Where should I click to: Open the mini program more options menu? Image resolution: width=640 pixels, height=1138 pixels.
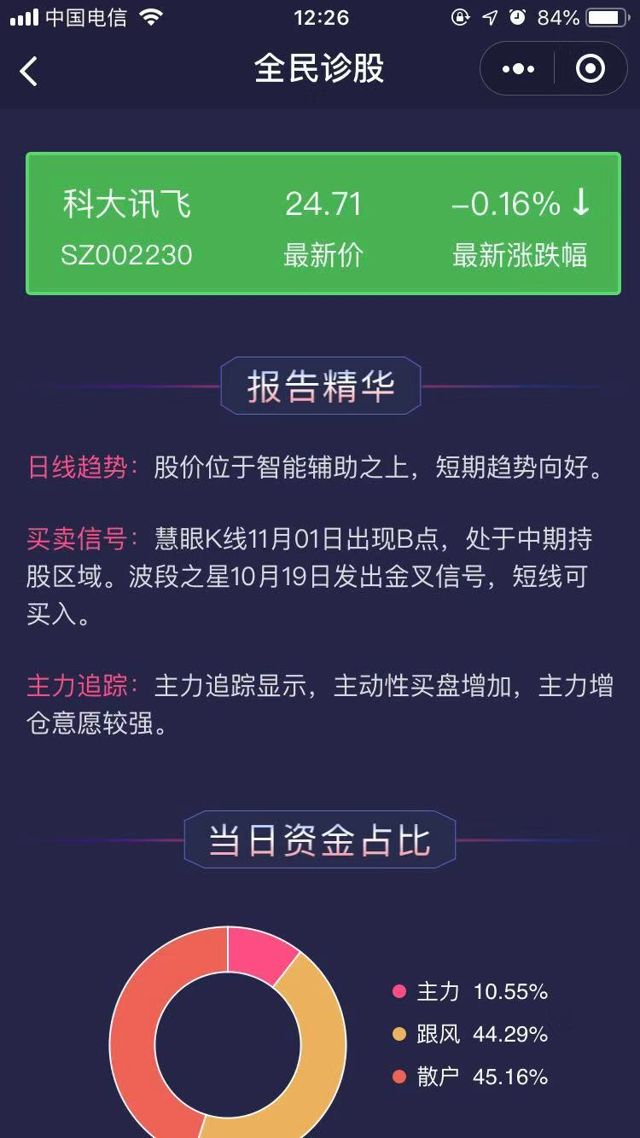click(x=518, y=69)
